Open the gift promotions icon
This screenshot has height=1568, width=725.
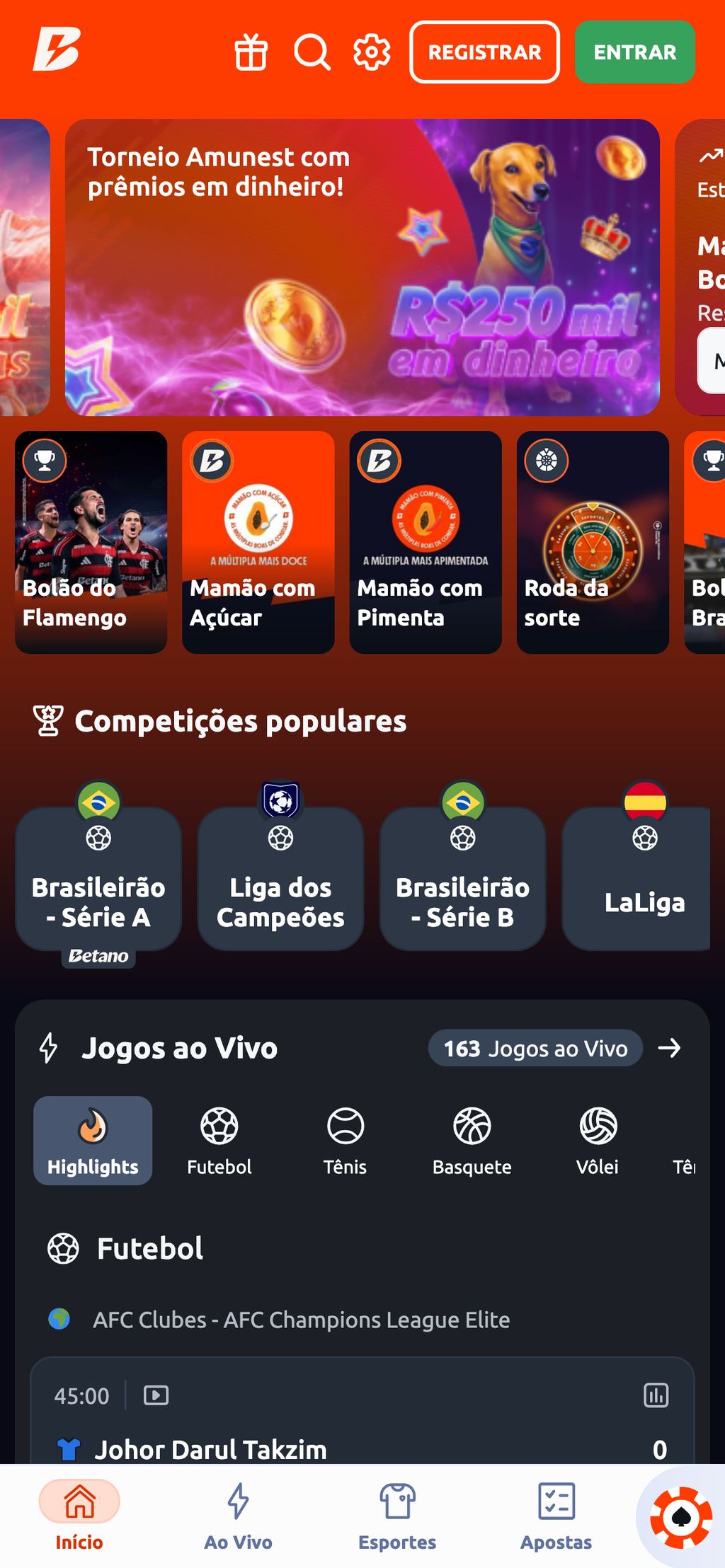(251, 52)
